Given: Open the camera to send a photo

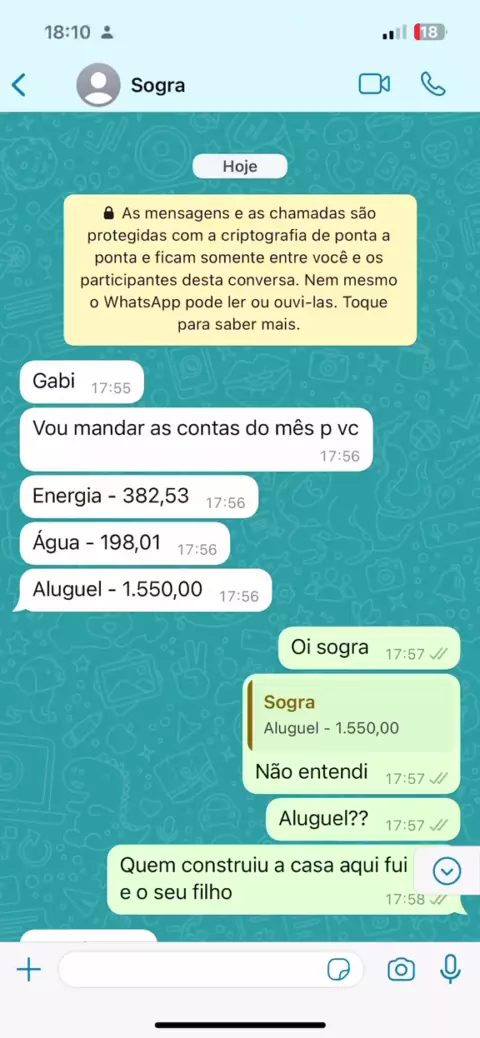Looking at the screenshot, I should click(x=401, y=970).
